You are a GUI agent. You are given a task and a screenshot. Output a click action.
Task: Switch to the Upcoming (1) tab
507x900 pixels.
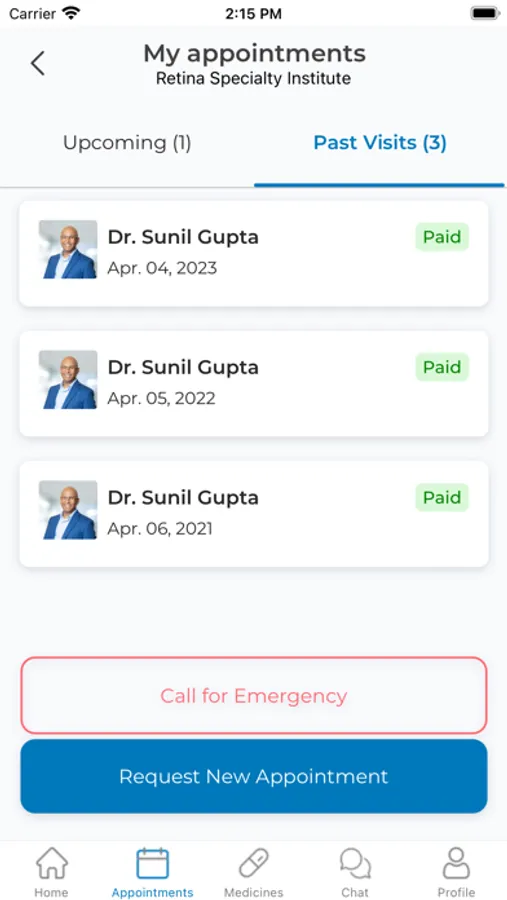(127, 143)
